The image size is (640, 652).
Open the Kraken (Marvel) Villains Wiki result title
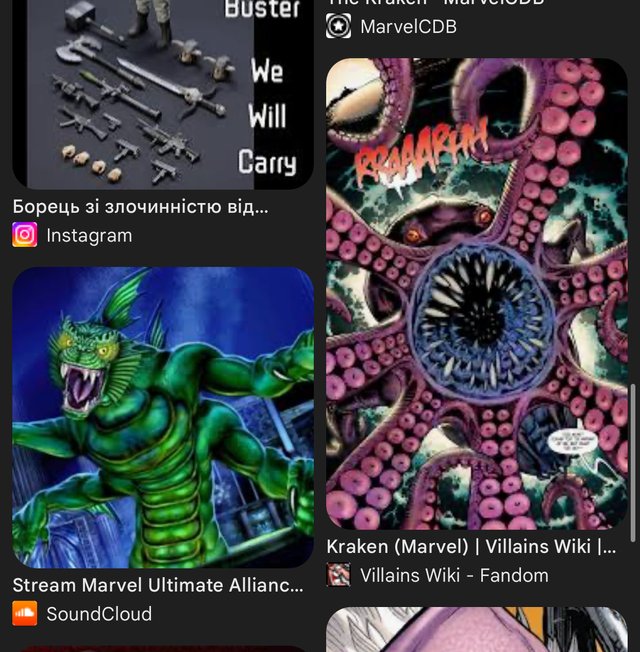click(x=471, y=547)
